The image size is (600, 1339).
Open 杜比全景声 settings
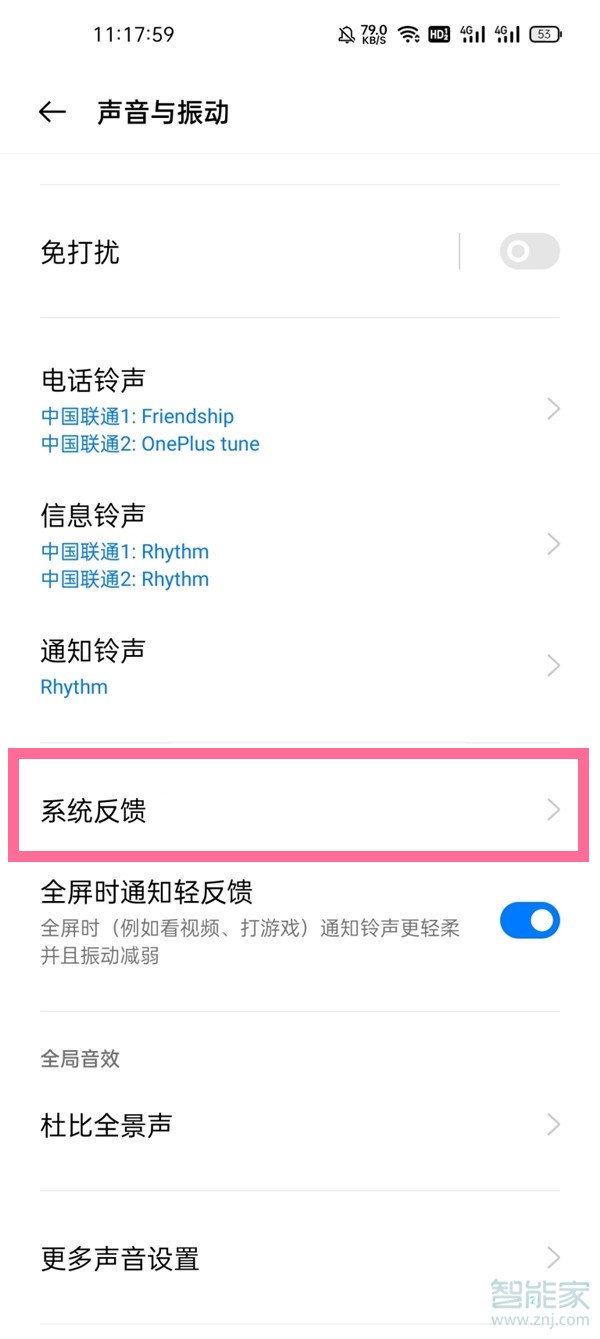click(x=300, y=1125)
